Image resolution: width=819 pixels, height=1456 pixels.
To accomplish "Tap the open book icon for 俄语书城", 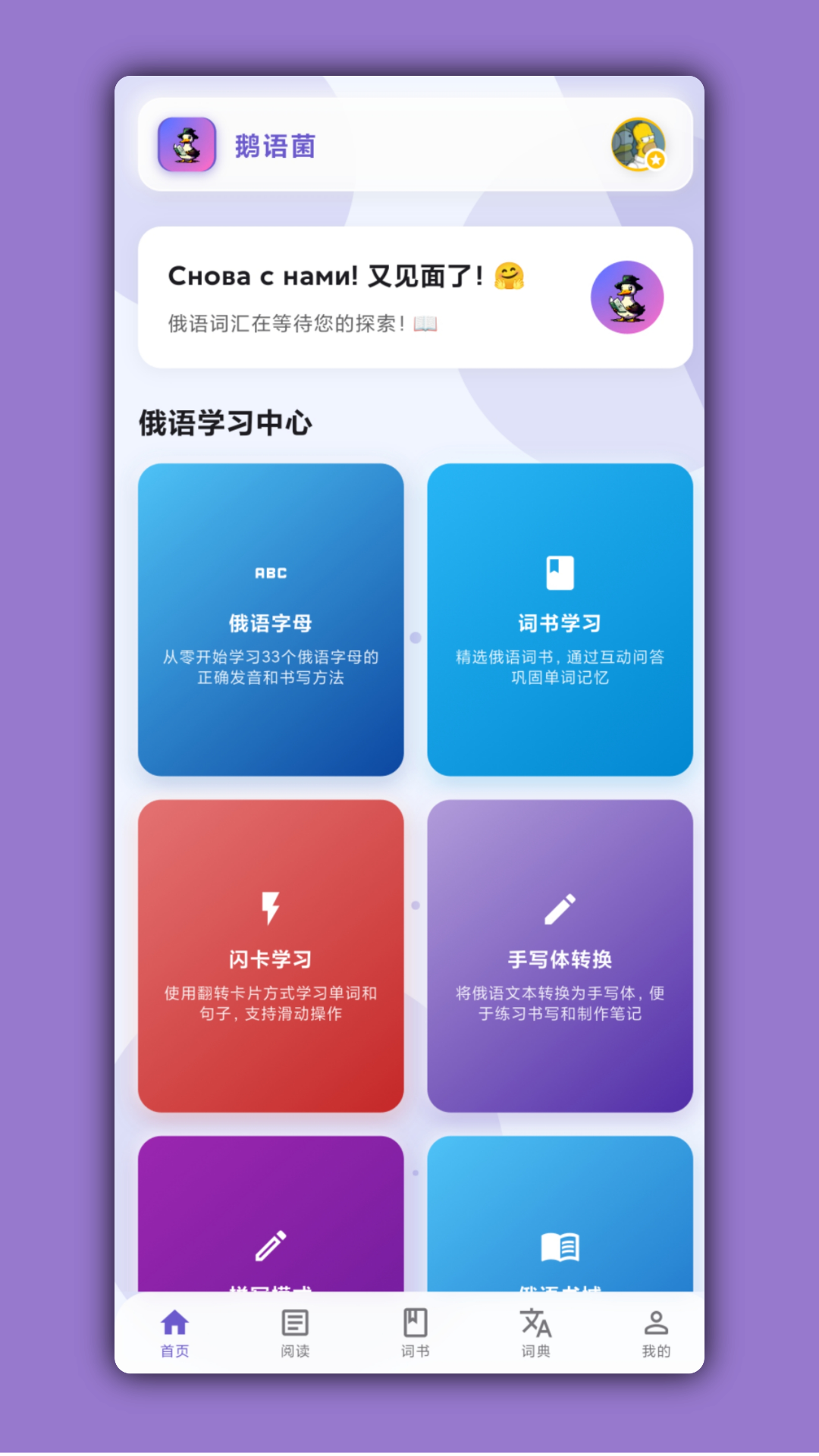I will click(x=560, y=1242).
